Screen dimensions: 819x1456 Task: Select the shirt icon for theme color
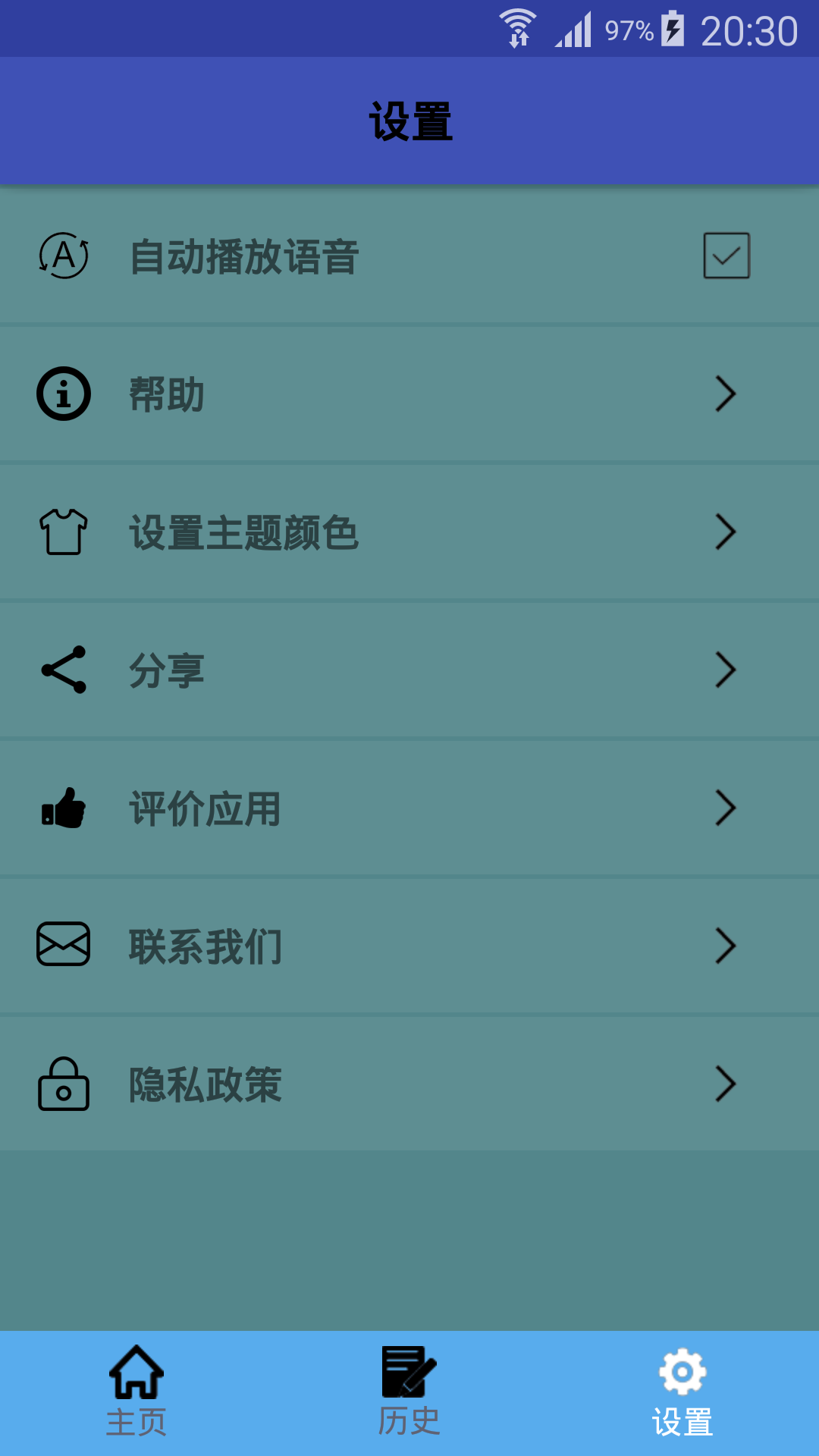(x=64, y=532)
